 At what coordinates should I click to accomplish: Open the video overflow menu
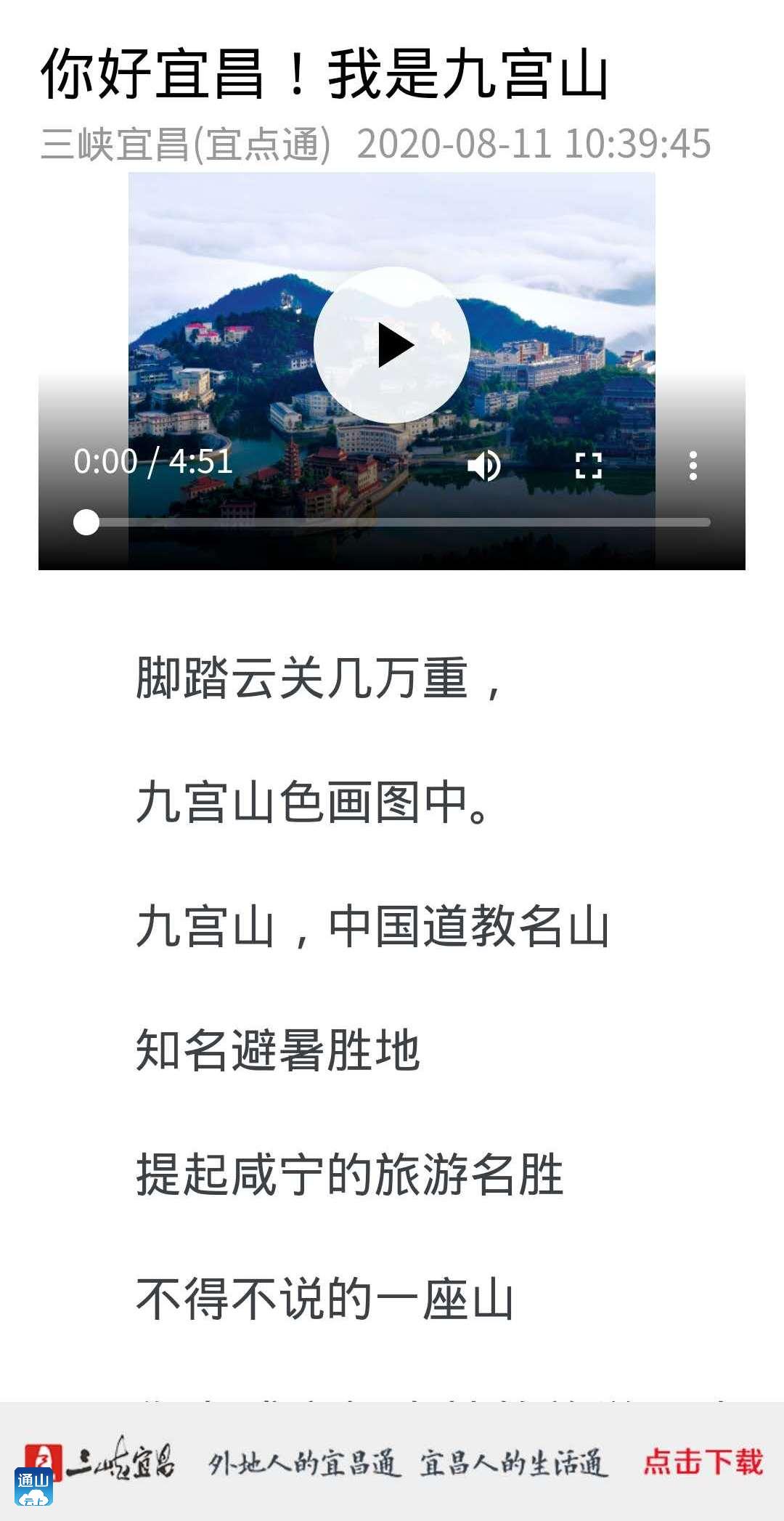pos(693,465)
